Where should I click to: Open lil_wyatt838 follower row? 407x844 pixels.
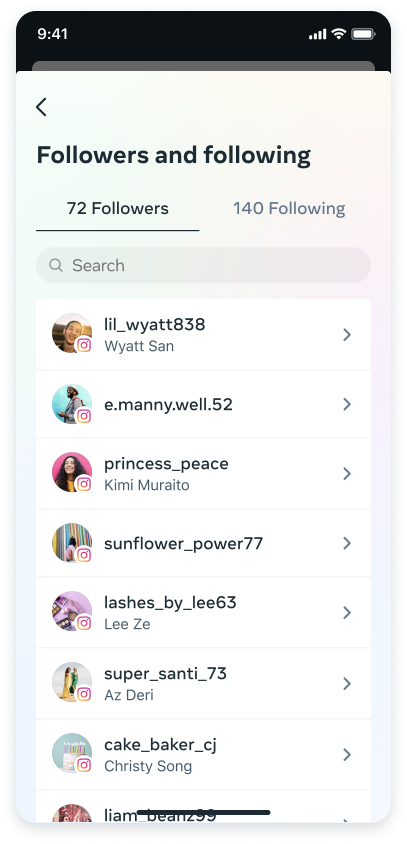coord(204,334)
